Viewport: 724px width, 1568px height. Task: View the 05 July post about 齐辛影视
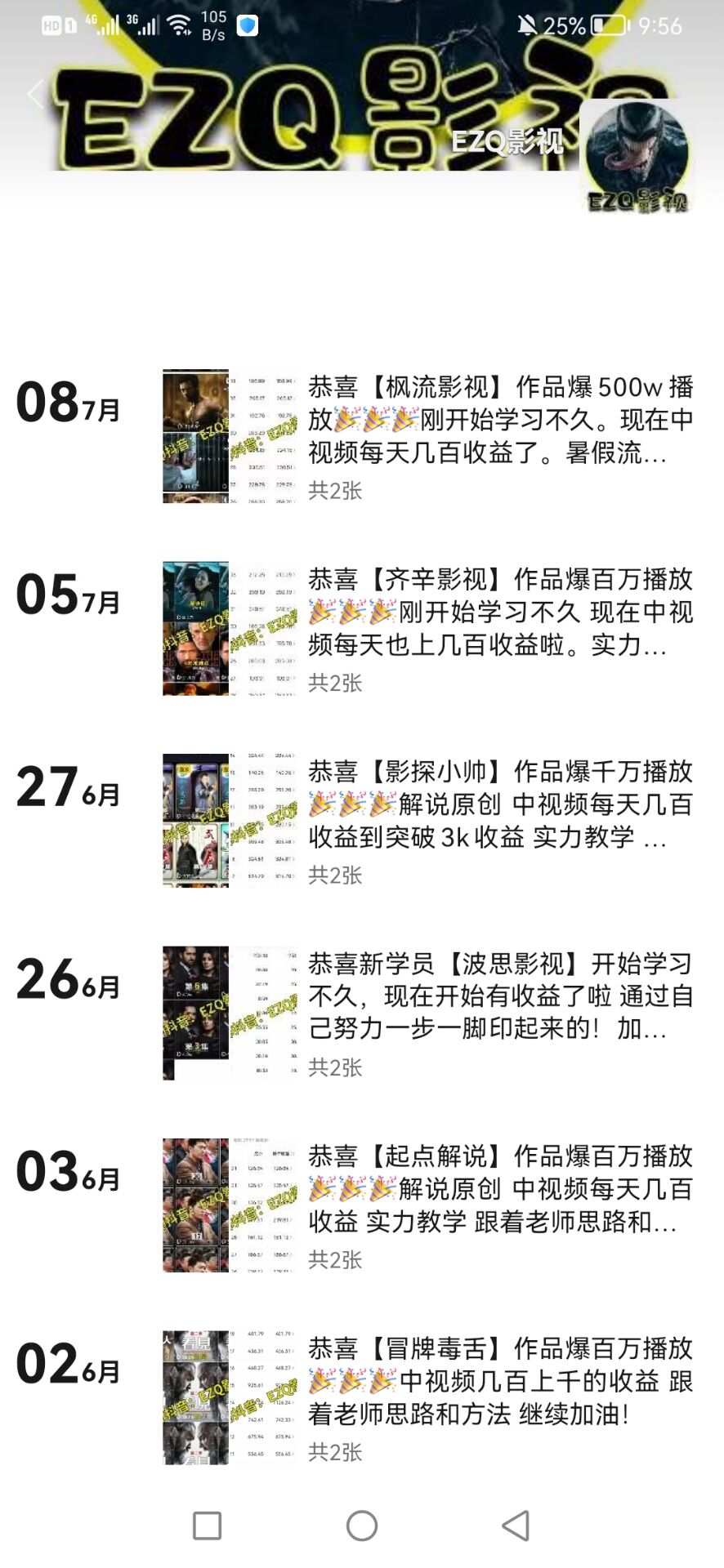point(499,612)
